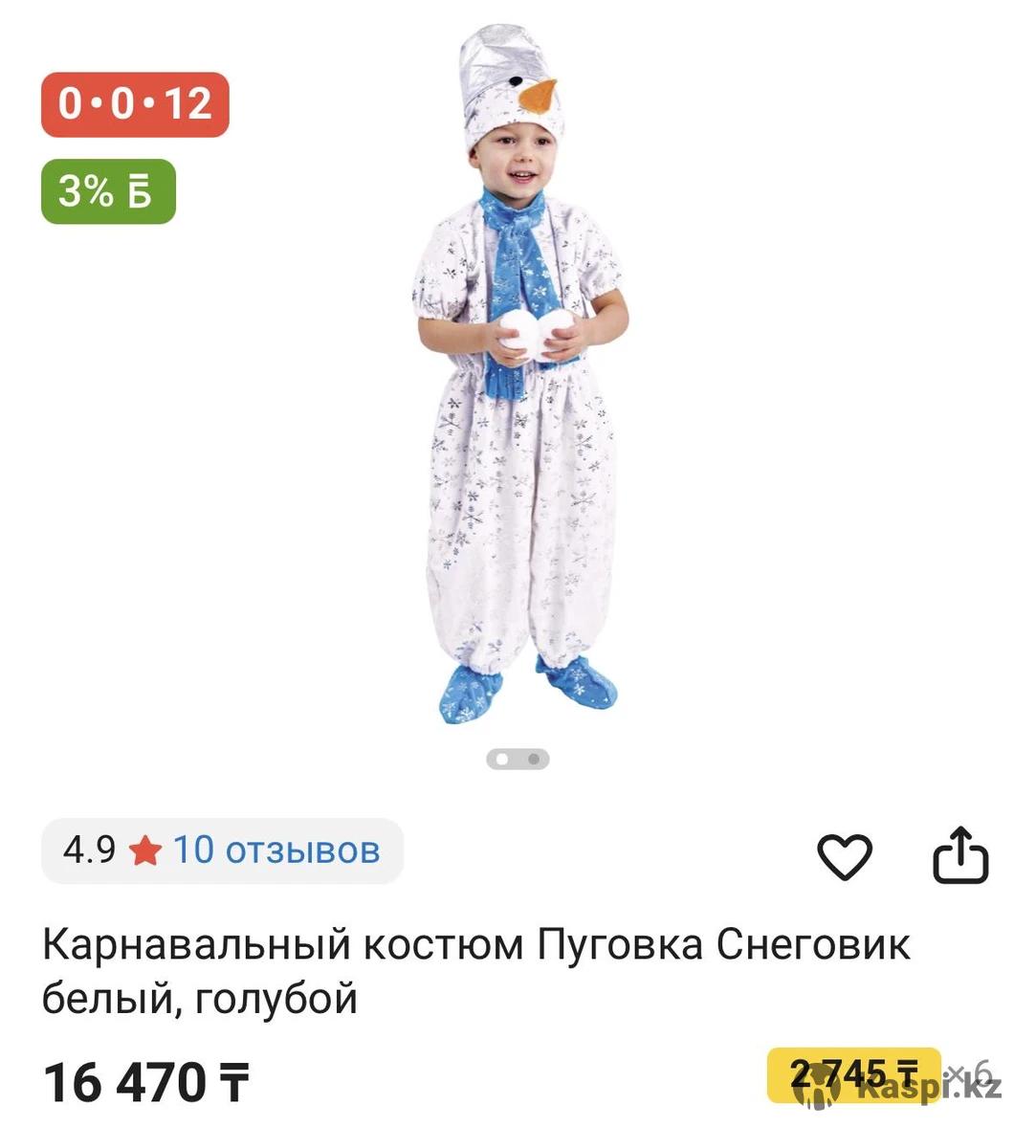Add the snowman costume to favorites

845,855
